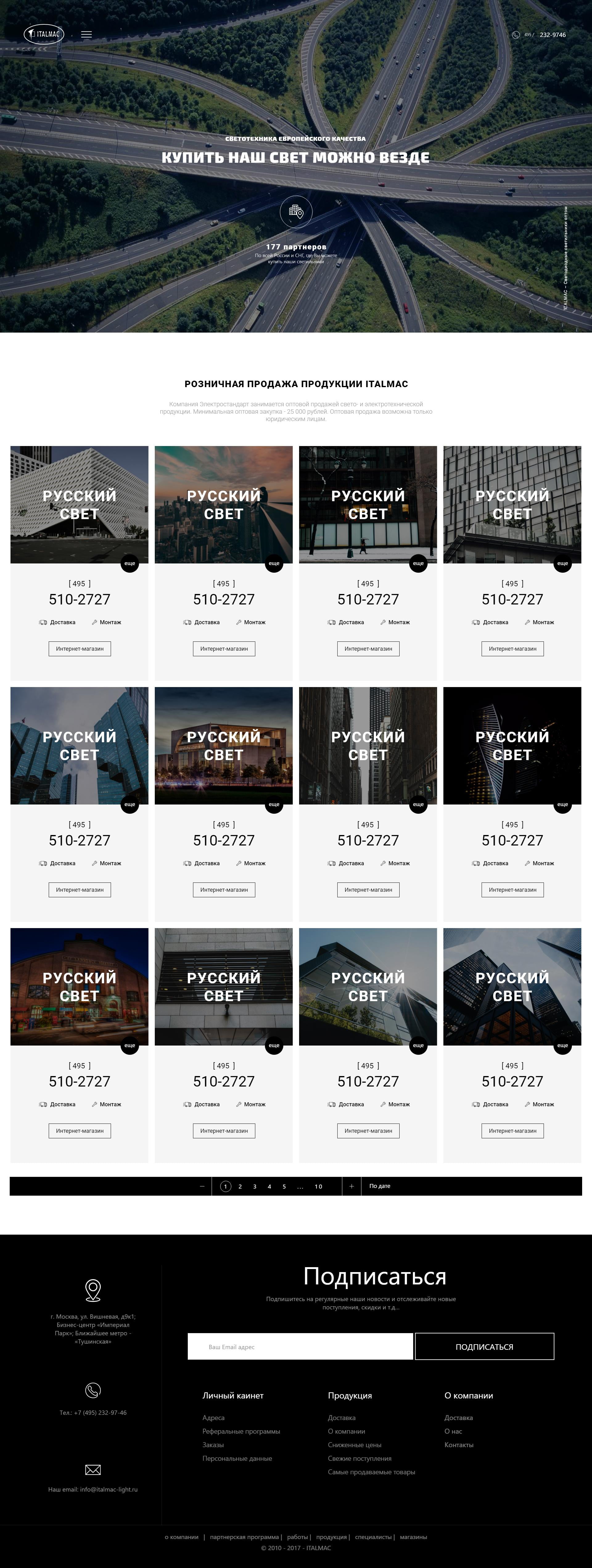Open the магазины footer link
This screenshot has width=592, height=1568.
coord(413,1536)
